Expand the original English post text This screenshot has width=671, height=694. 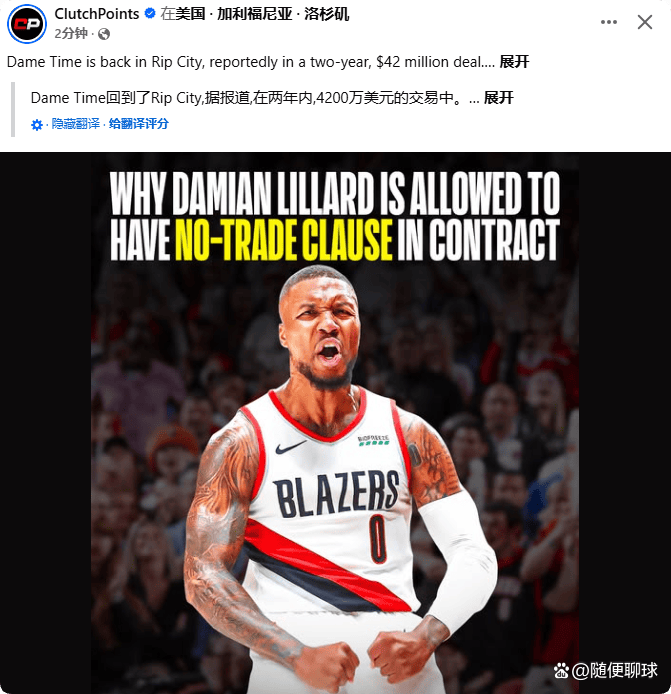(514, 62)
